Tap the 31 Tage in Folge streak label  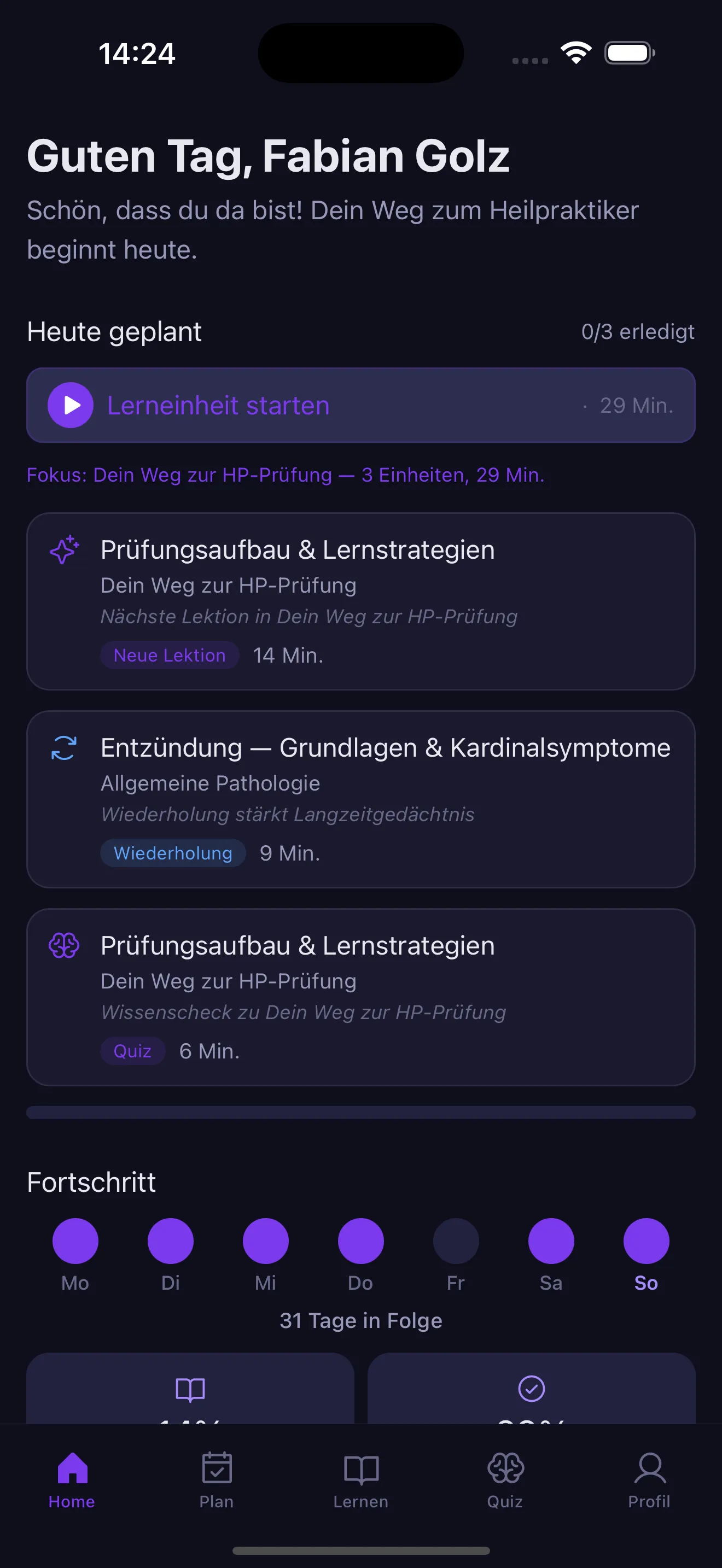click(x=360, y=1320)
